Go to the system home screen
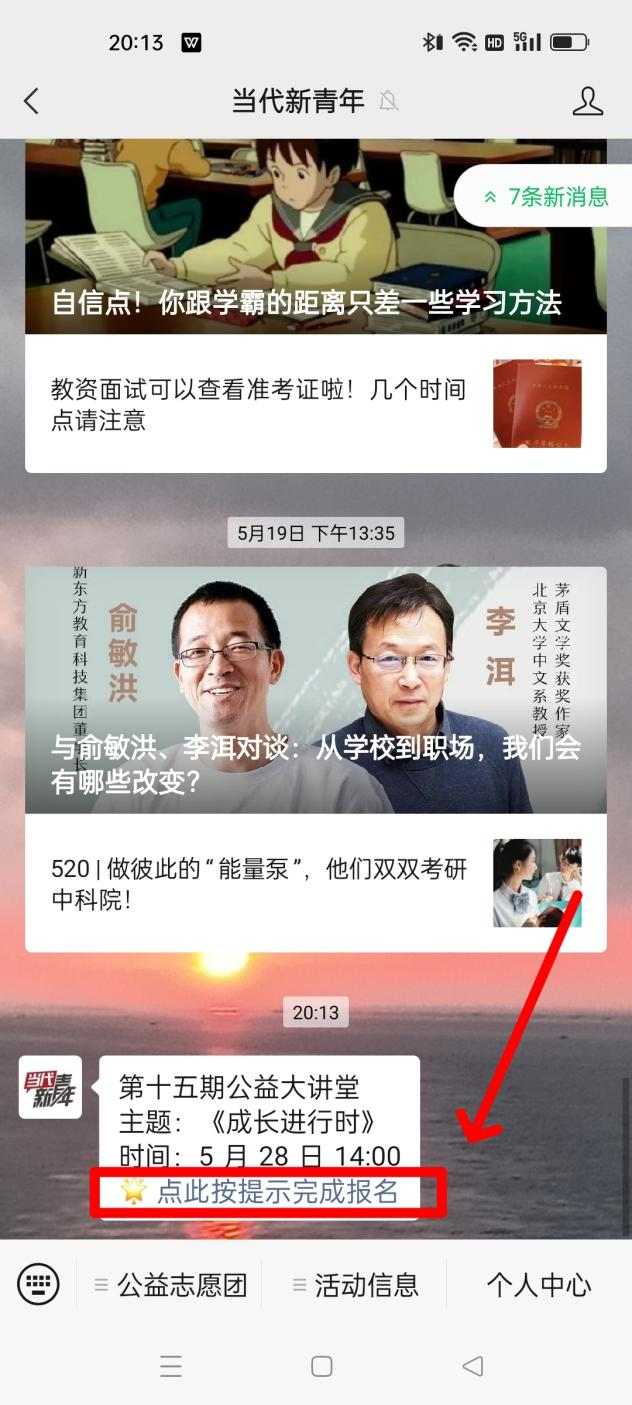Viewport: 632px width, 1405px height. click(x=321, y=1366)
